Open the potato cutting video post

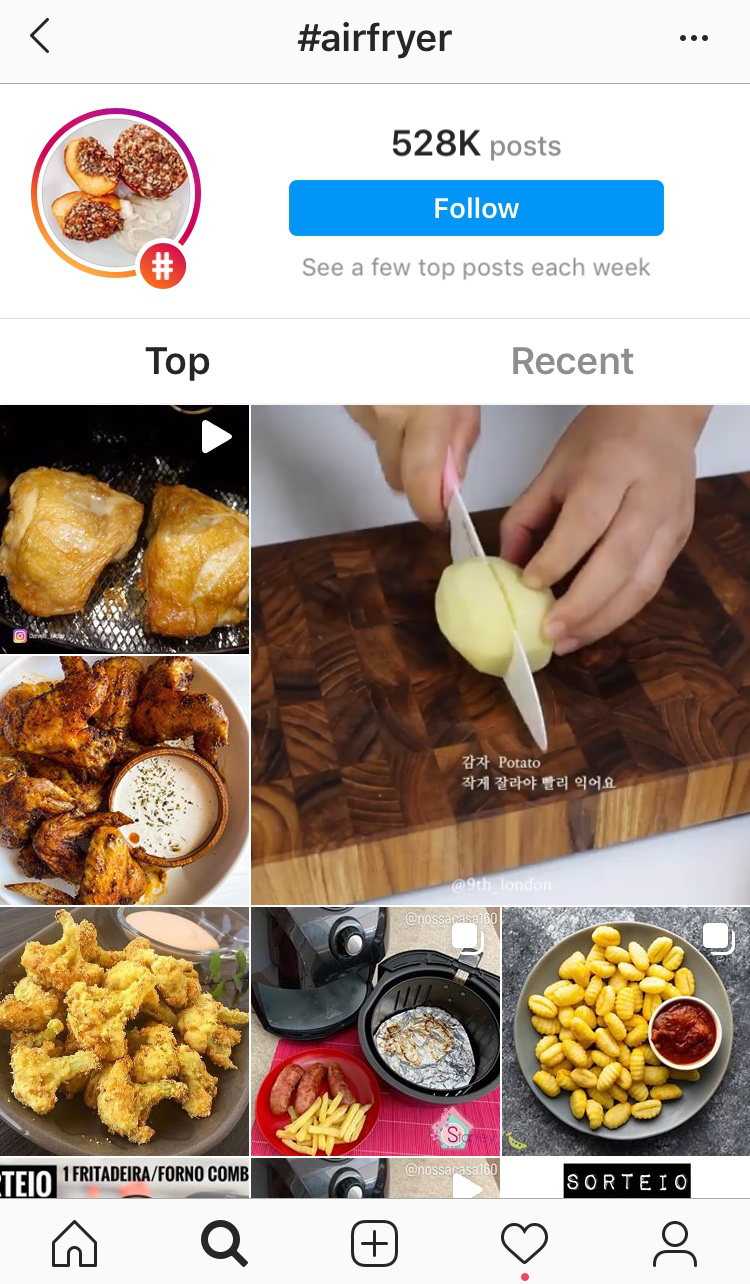click(500, 655)
